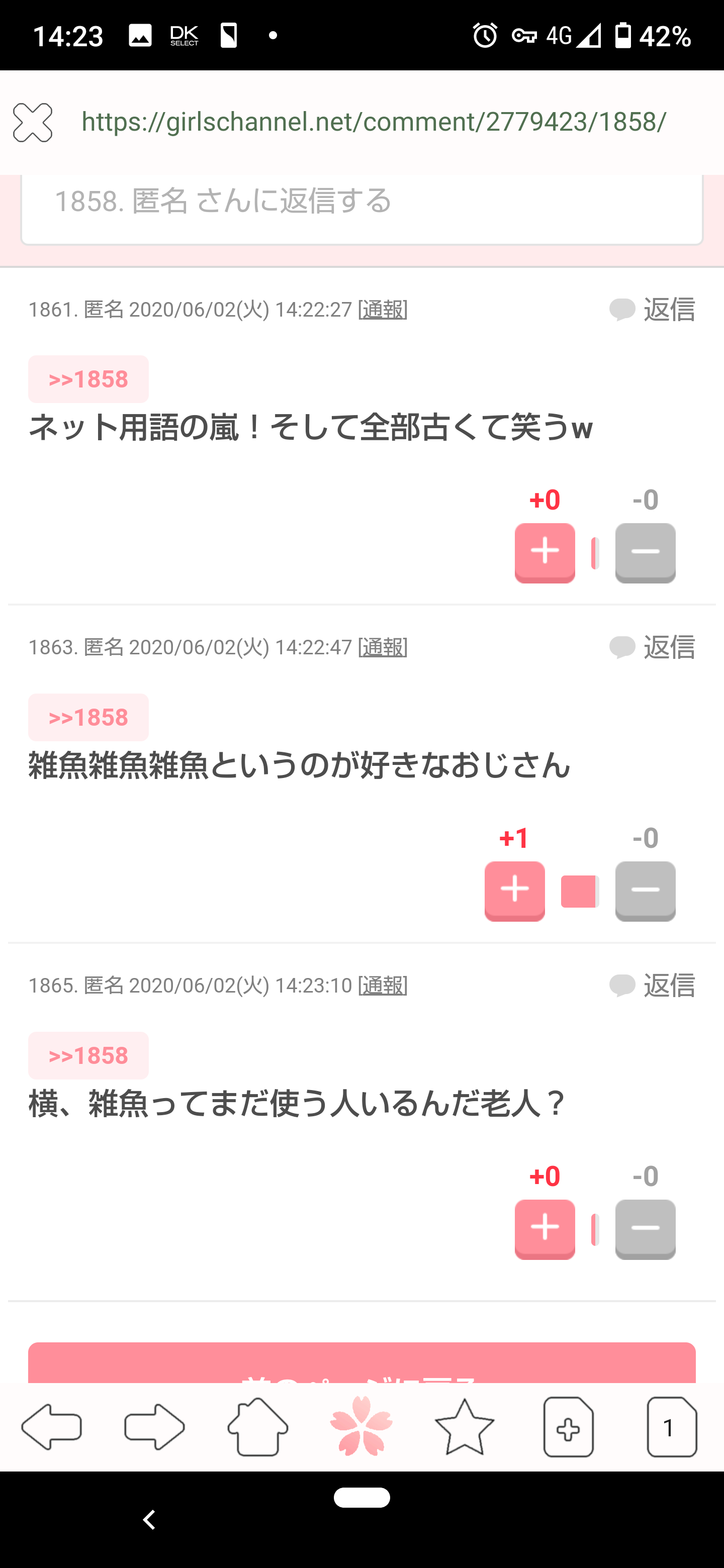Show open tabs via the tab counter

click(672, 1427)
